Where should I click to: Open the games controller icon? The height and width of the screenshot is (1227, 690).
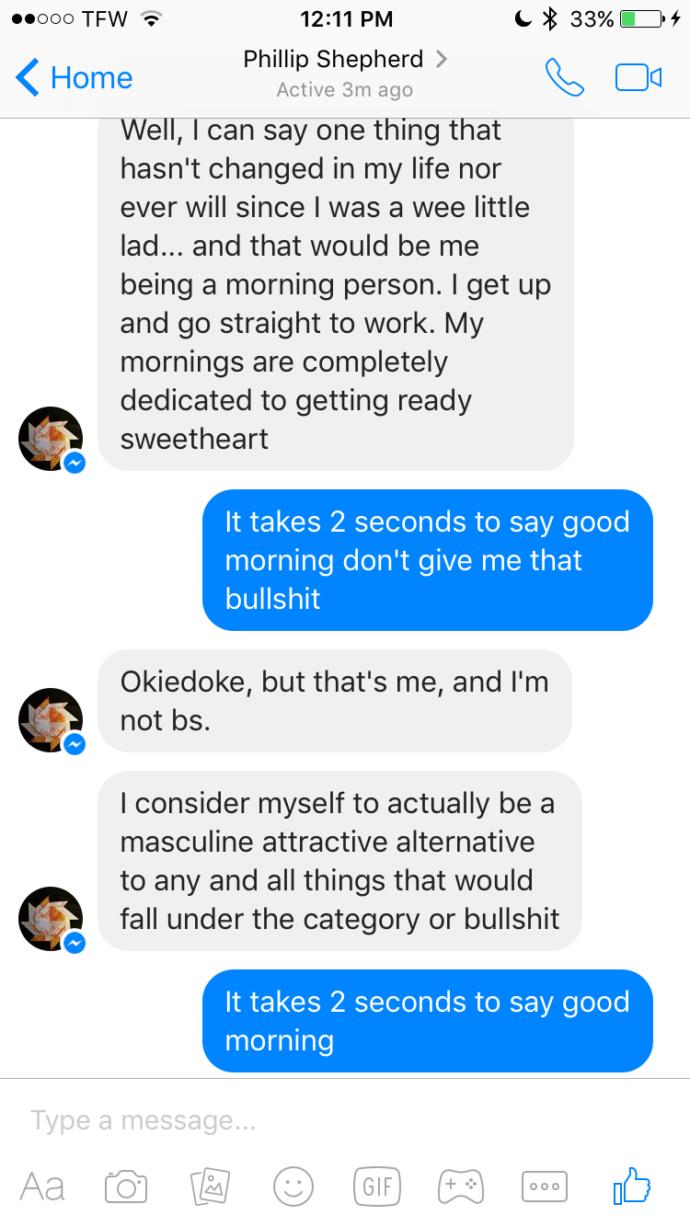pyautogui.click(x=459, y=1187)
